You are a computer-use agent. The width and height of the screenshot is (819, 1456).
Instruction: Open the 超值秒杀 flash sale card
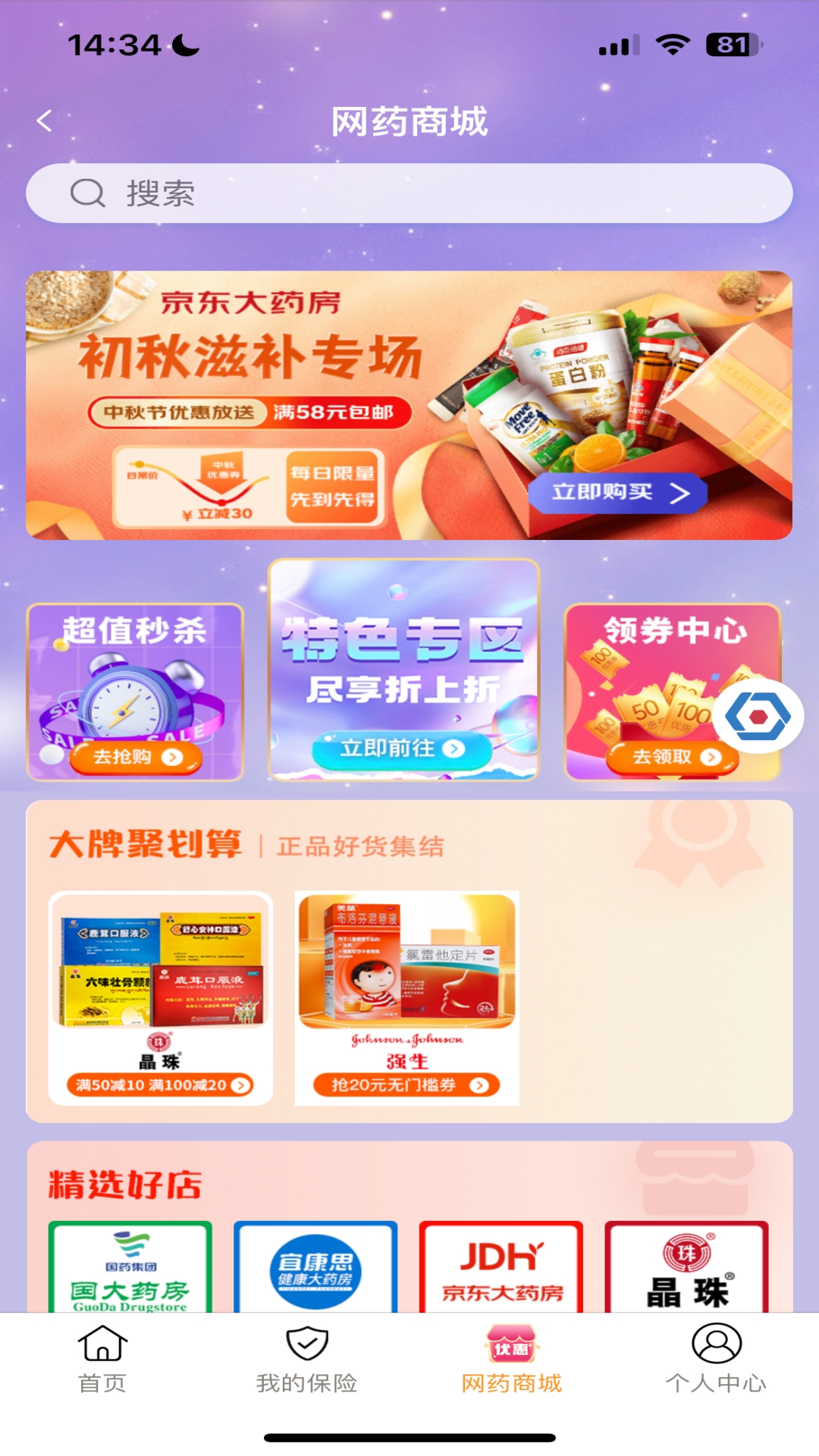pyautogui.click(x=135, y=692)
